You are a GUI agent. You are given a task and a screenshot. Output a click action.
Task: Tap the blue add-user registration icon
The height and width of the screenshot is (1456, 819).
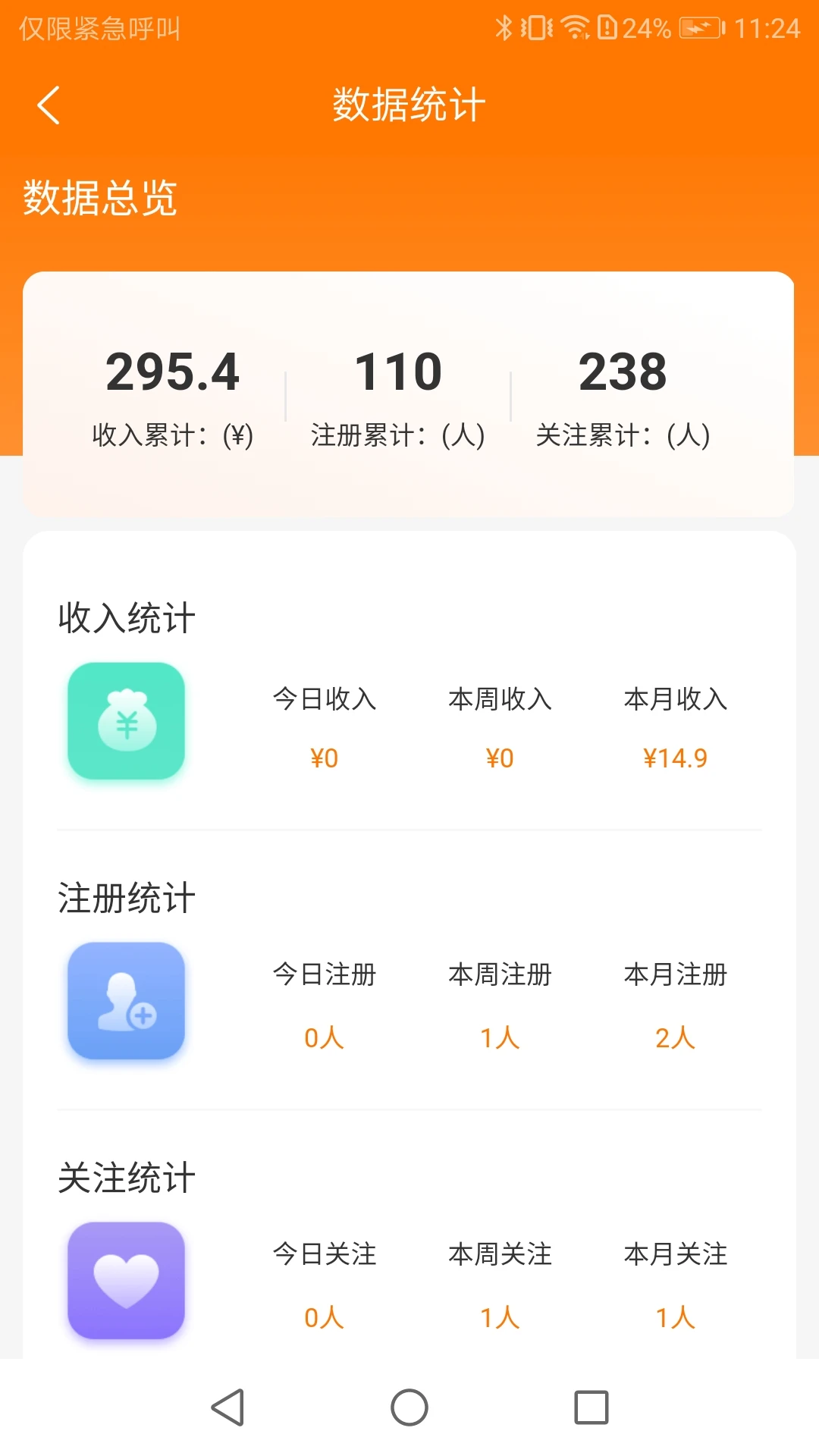(126, 1003)
